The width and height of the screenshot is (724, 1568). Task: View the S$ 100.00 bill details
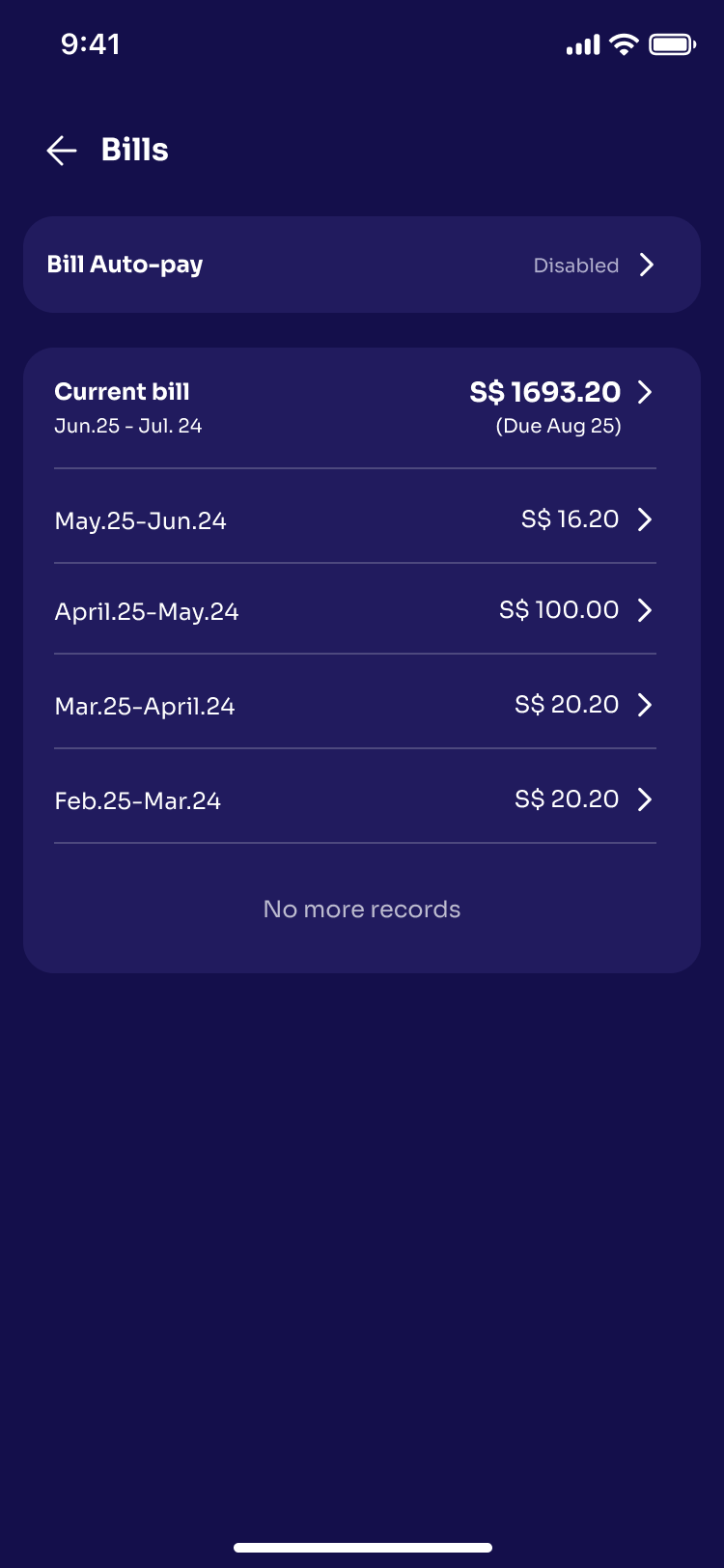click(x=558, y=609)
